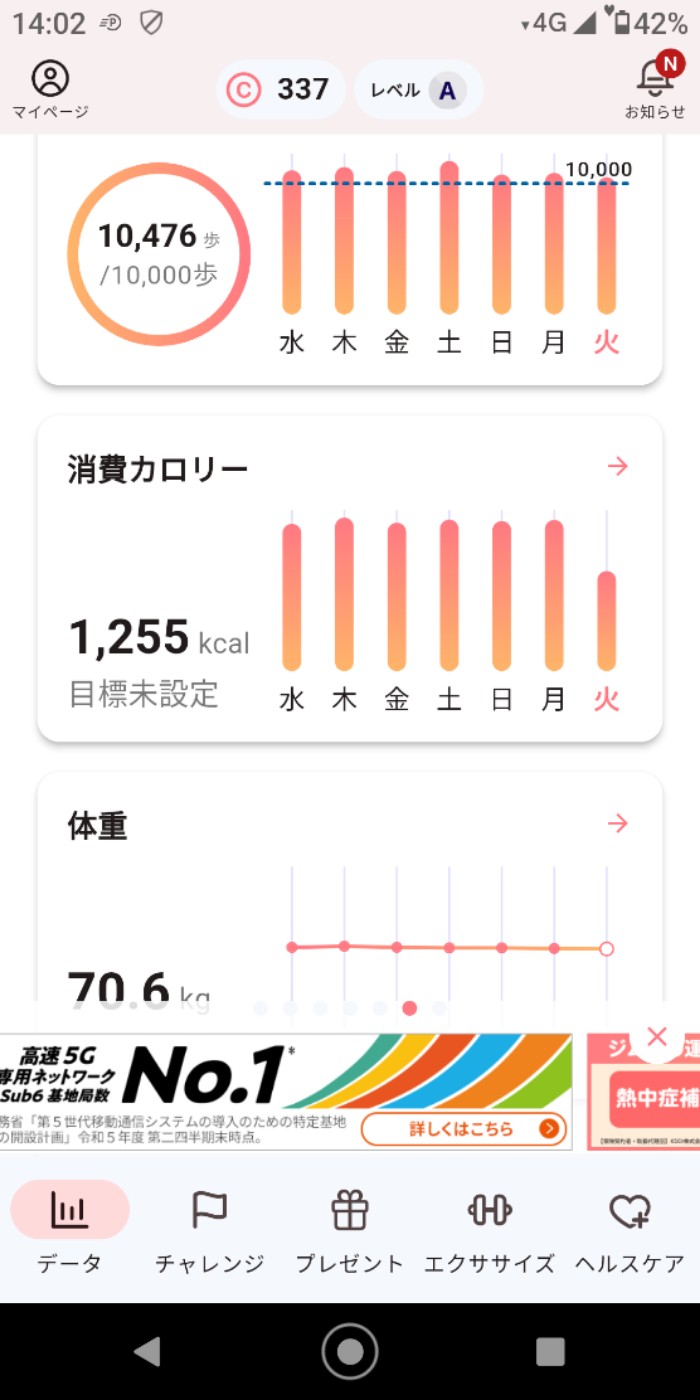Screen dimensions: 700x1400
Task: Close the advertisement banner
Action: tap(657, 1036)
